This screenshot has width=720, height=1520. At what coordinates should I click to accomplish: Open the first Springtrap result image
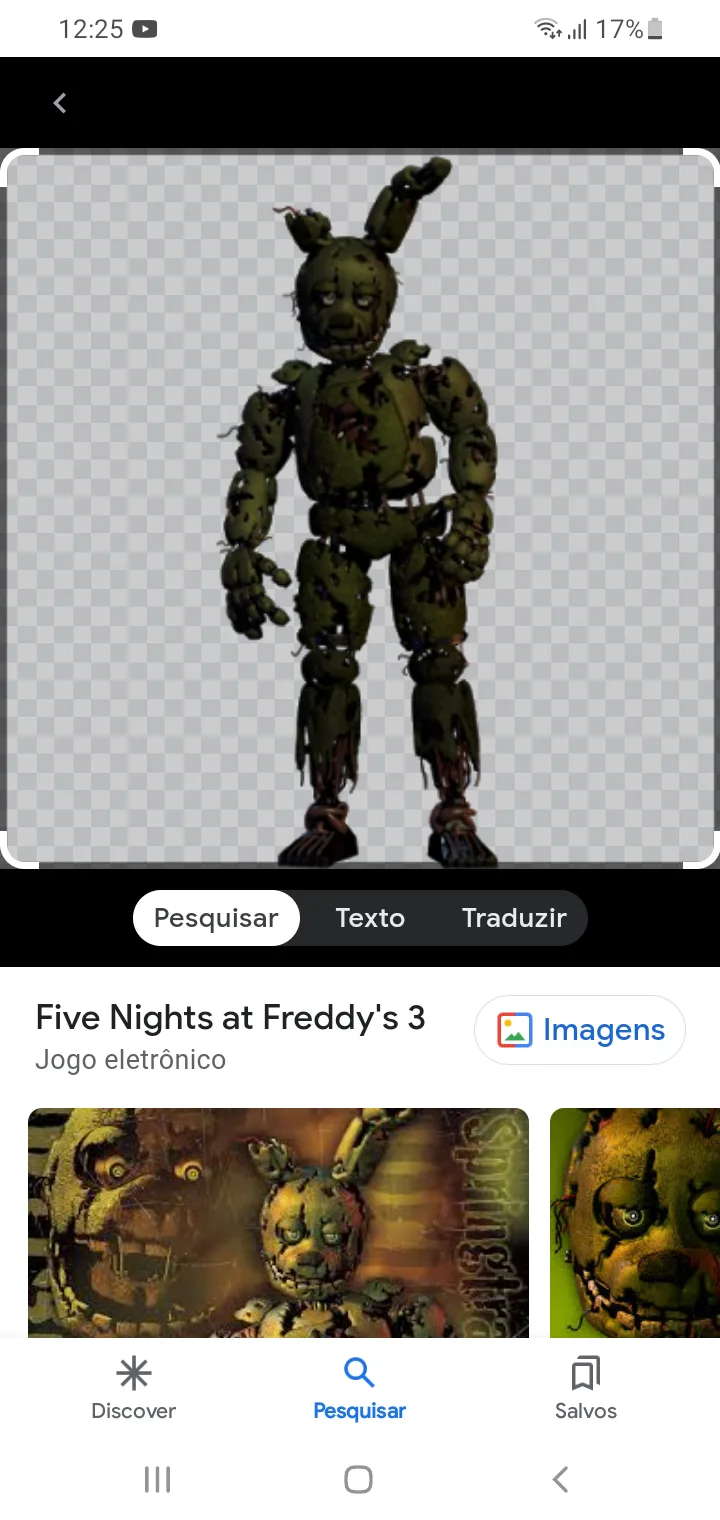coord(278,1222)
